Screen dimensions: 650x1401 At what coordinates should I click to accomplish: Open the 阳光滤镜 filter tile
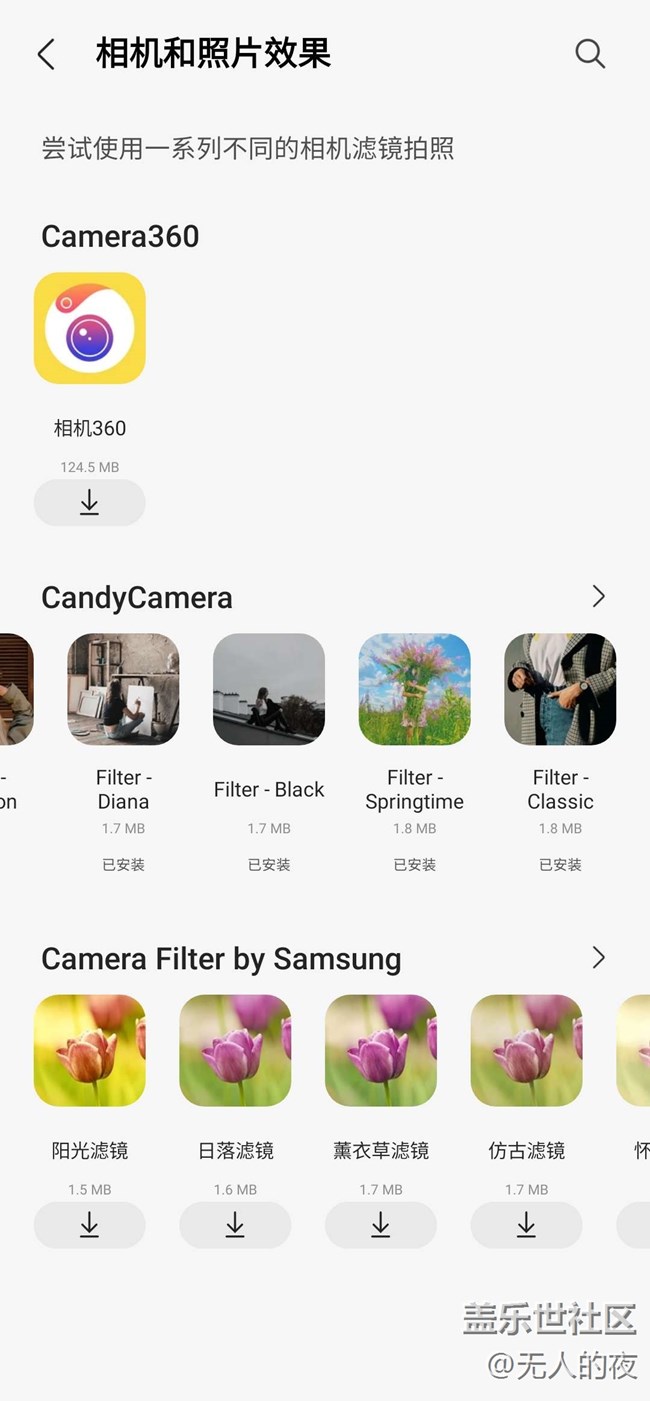pyautogui.click(x=90, y=1050)
